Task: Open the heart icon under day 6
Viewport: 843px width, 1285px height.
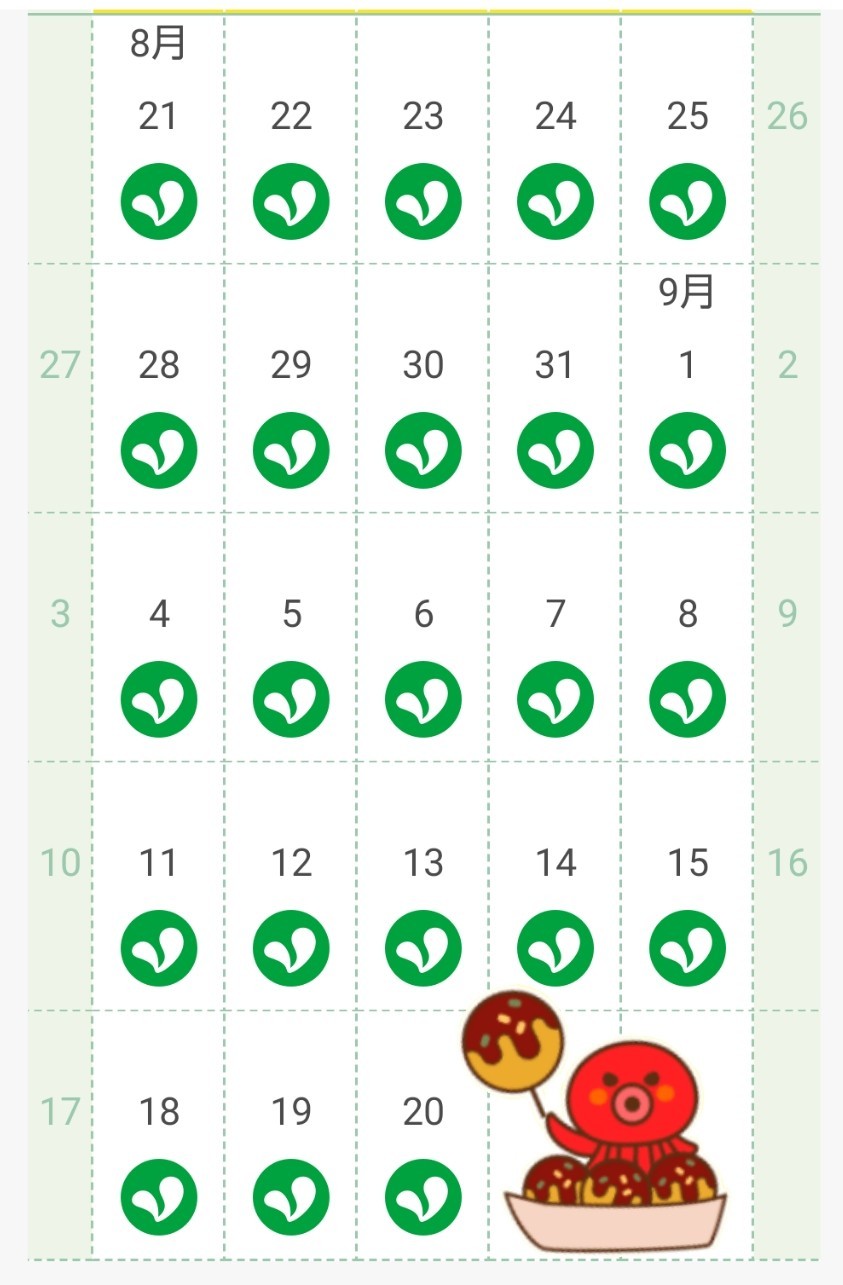Action: (423, 700)
